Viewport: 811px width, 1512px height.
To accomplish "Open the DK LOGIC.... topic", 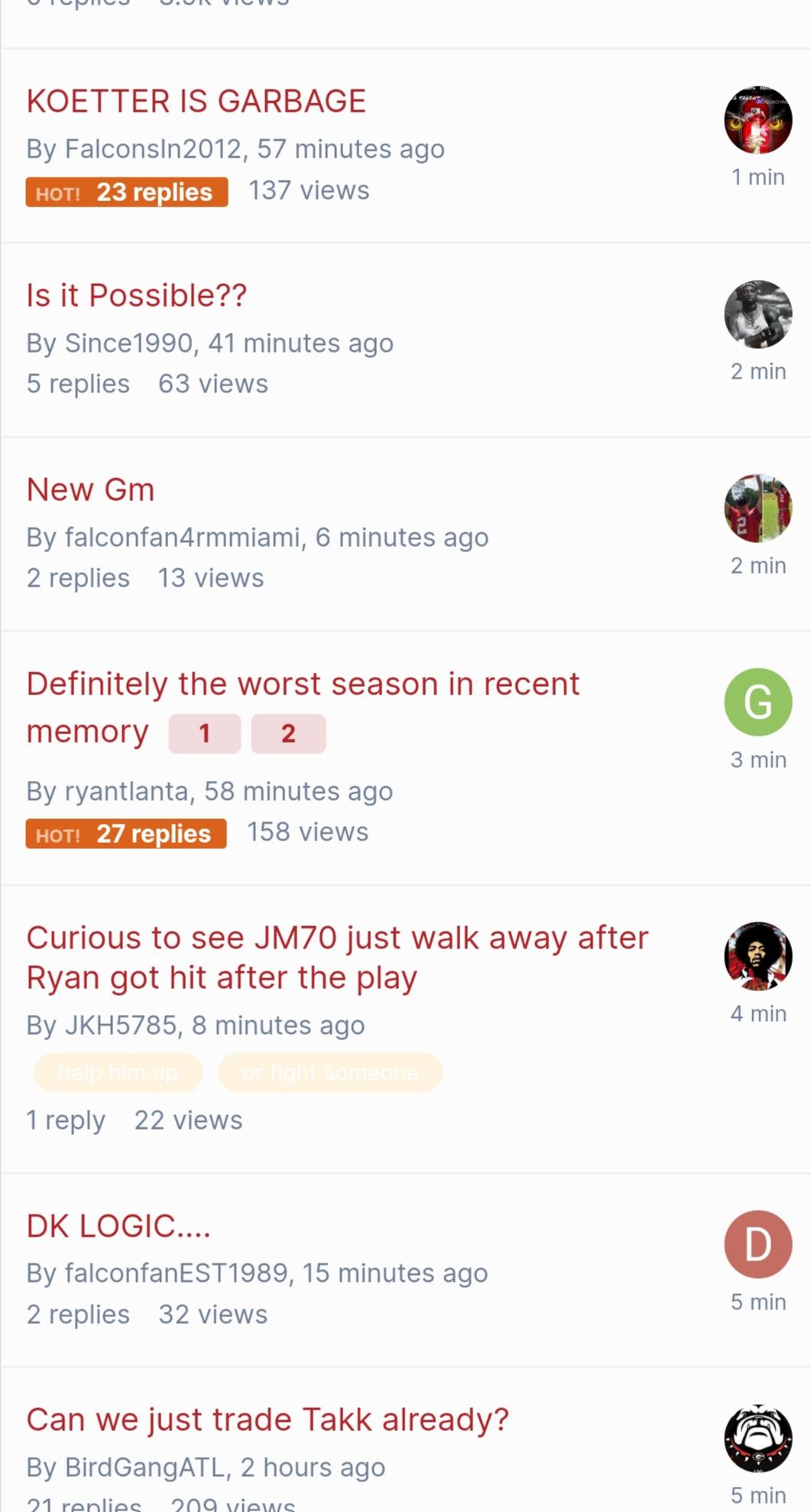I will (x=118, y=1226).
